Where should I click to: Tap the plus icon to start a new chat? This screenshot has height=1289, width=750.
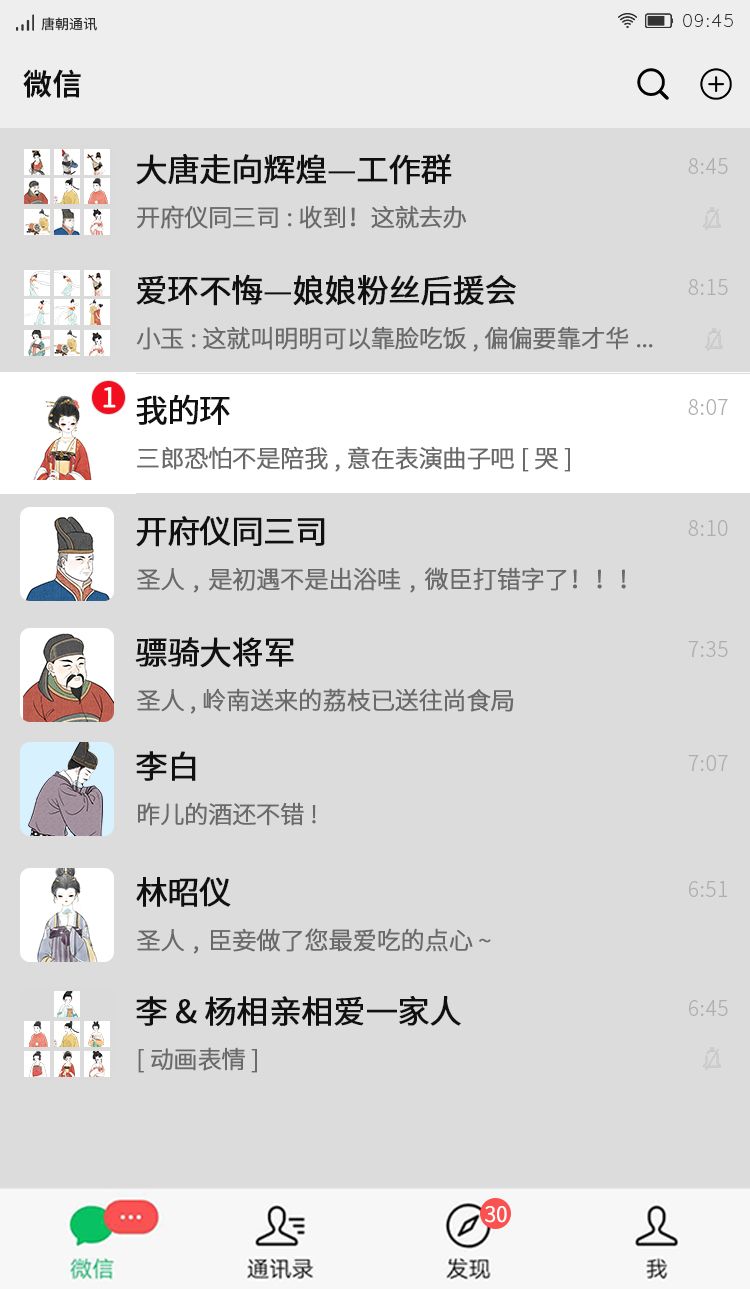(716, 85)
